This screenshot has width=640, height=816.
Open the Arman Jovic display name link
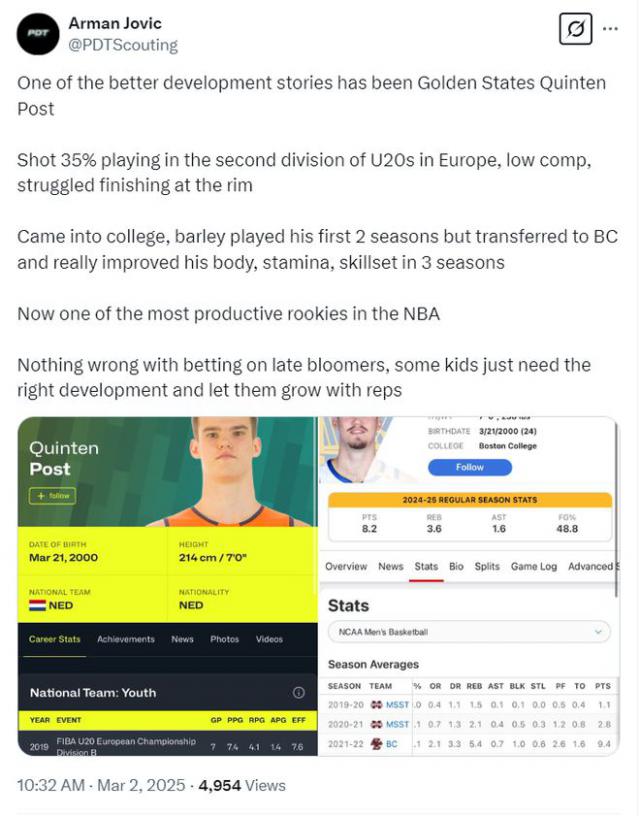pyautogui.click(x=115, y=23)
